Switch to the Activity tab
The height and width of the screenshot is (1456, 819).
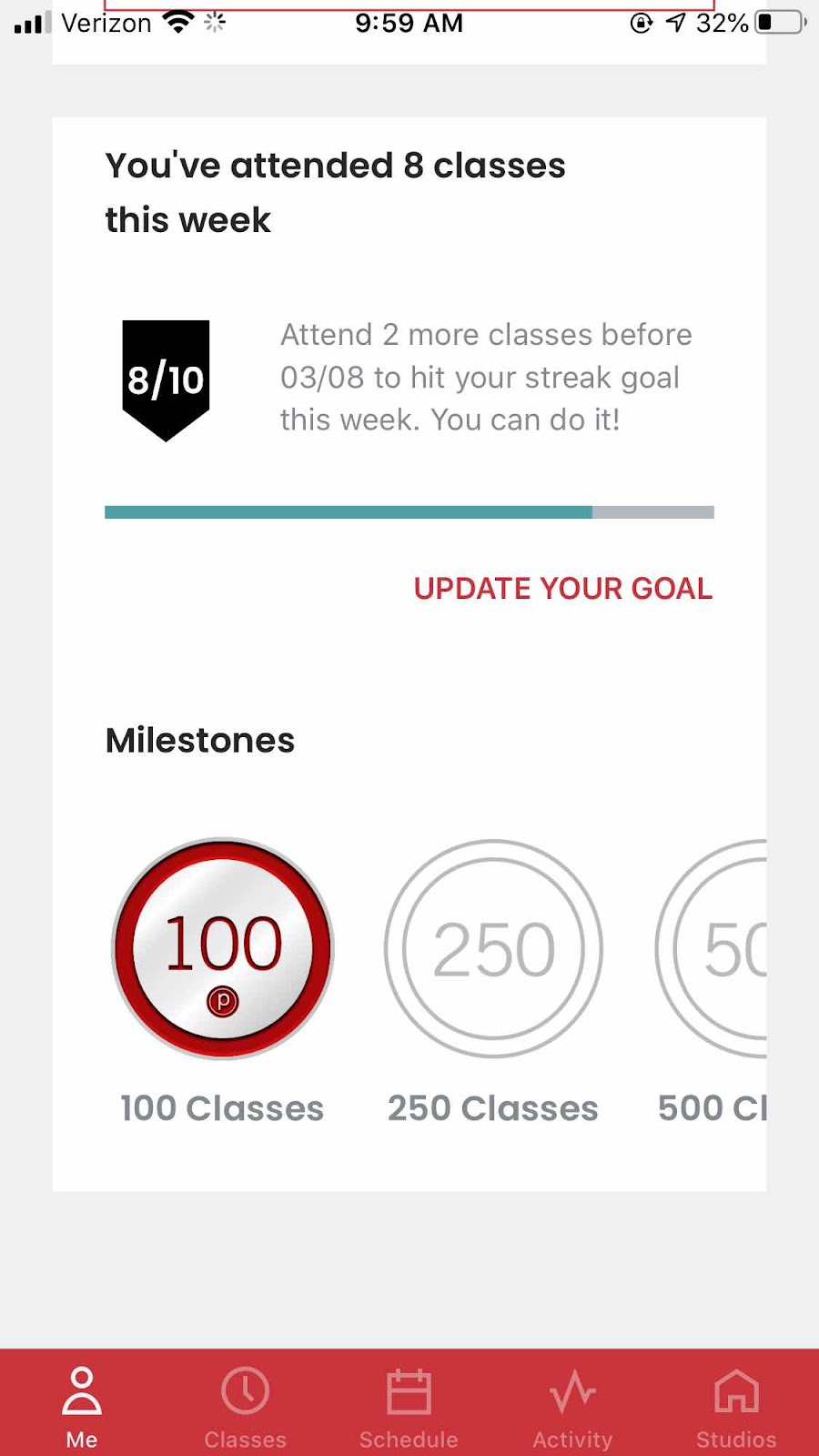click(x=572, y=1406)
